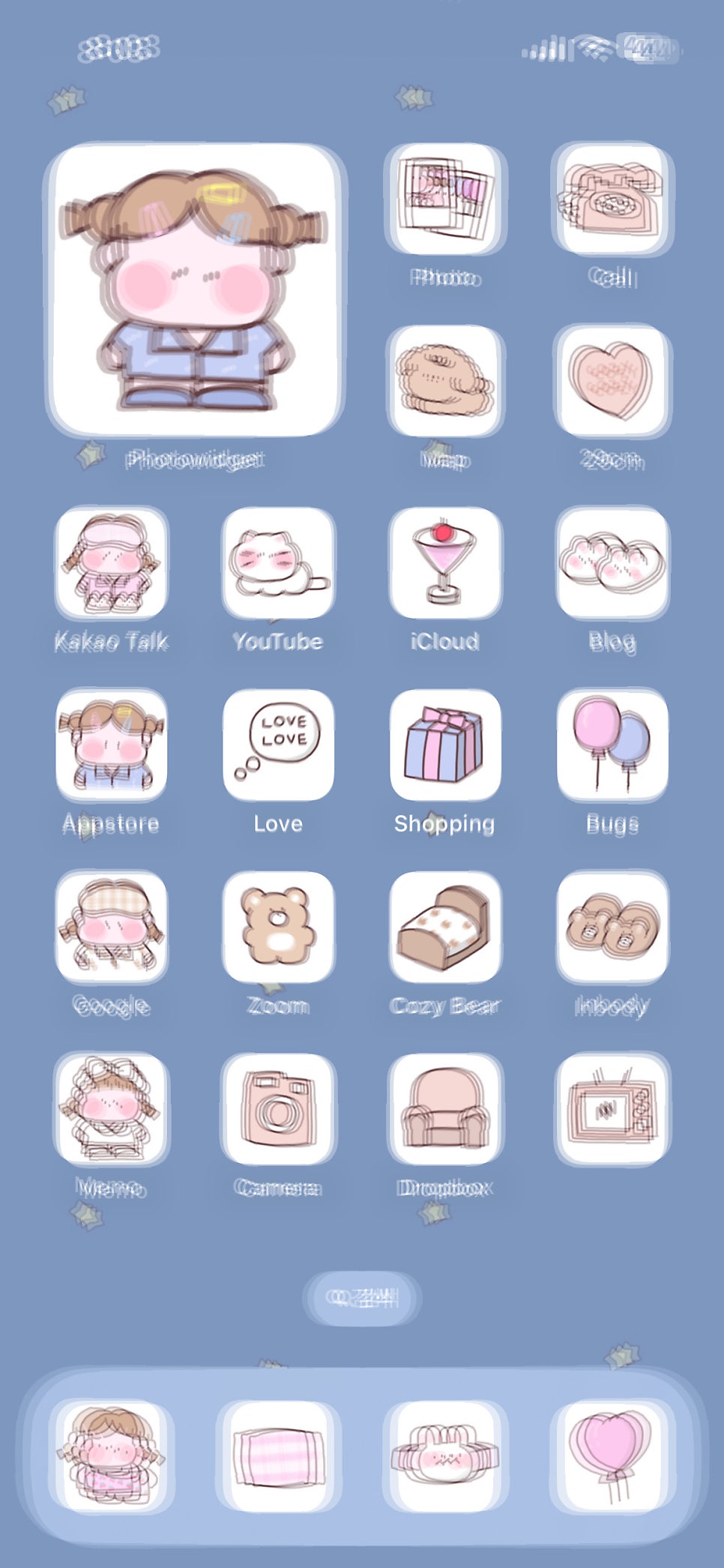Open the Shopping gift box app
This screenshot has width=724, height=1568.
[445, 745]
